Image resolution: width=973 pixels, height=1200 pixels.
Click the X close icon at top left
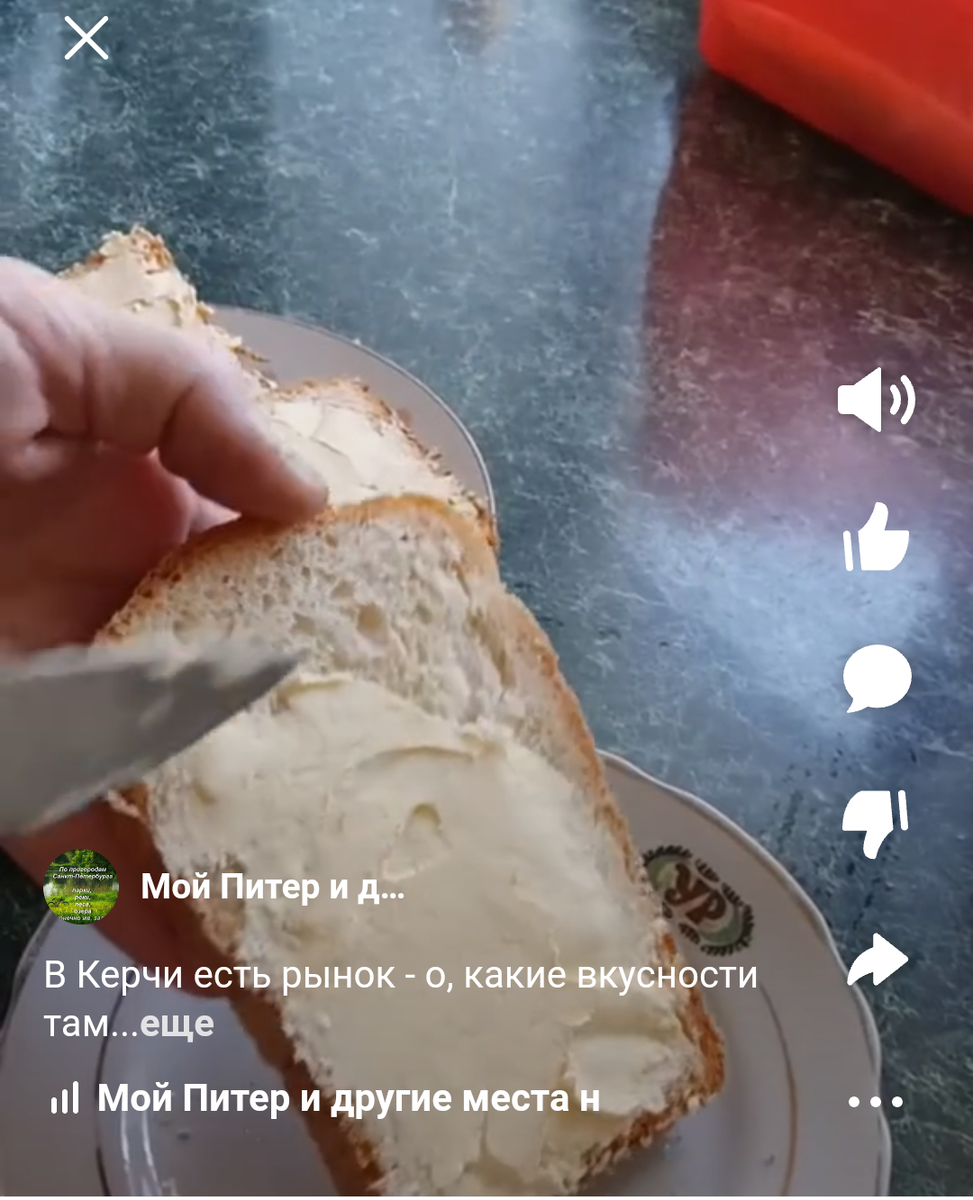[x=85, y=38]
